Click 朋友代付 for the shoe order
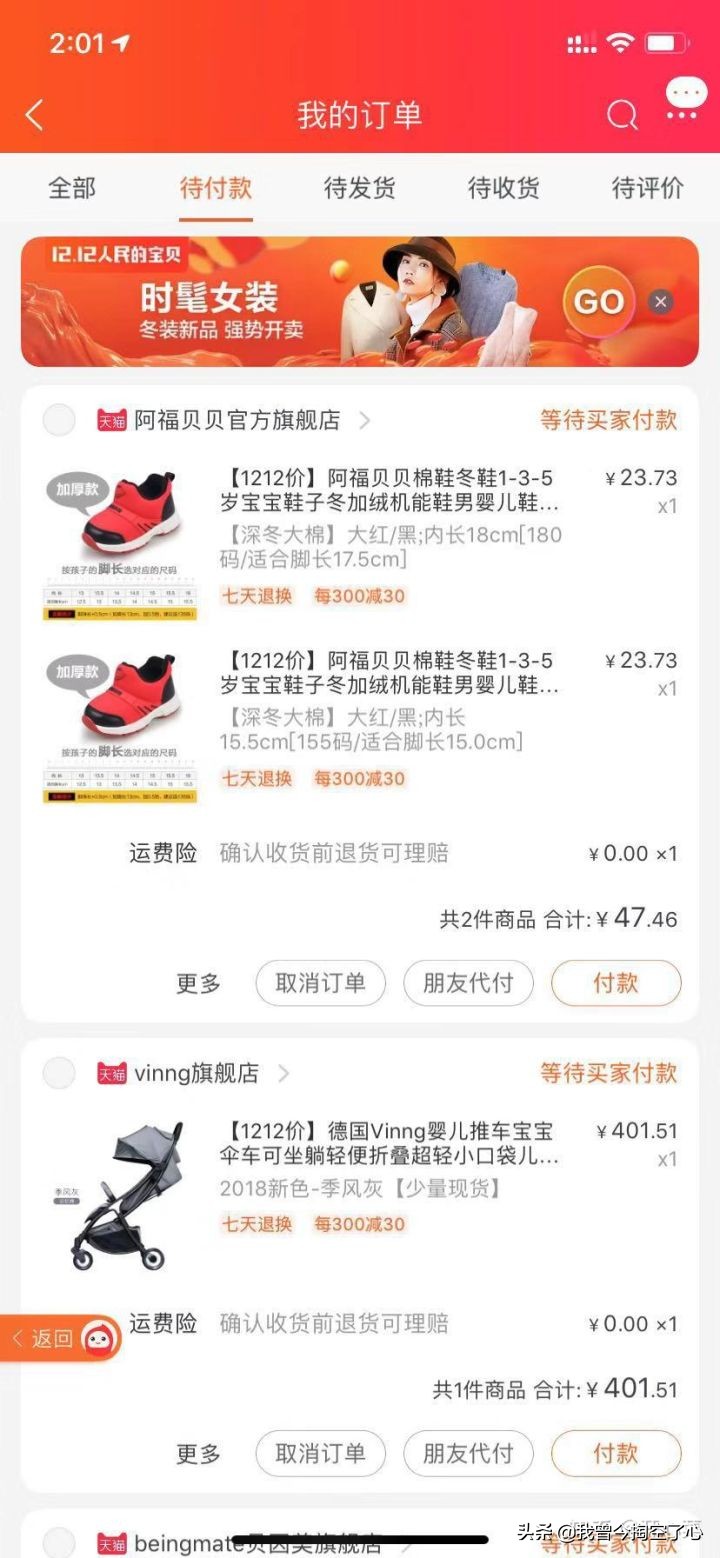This screenshot has height=1558, width=720. coord(468,983)
